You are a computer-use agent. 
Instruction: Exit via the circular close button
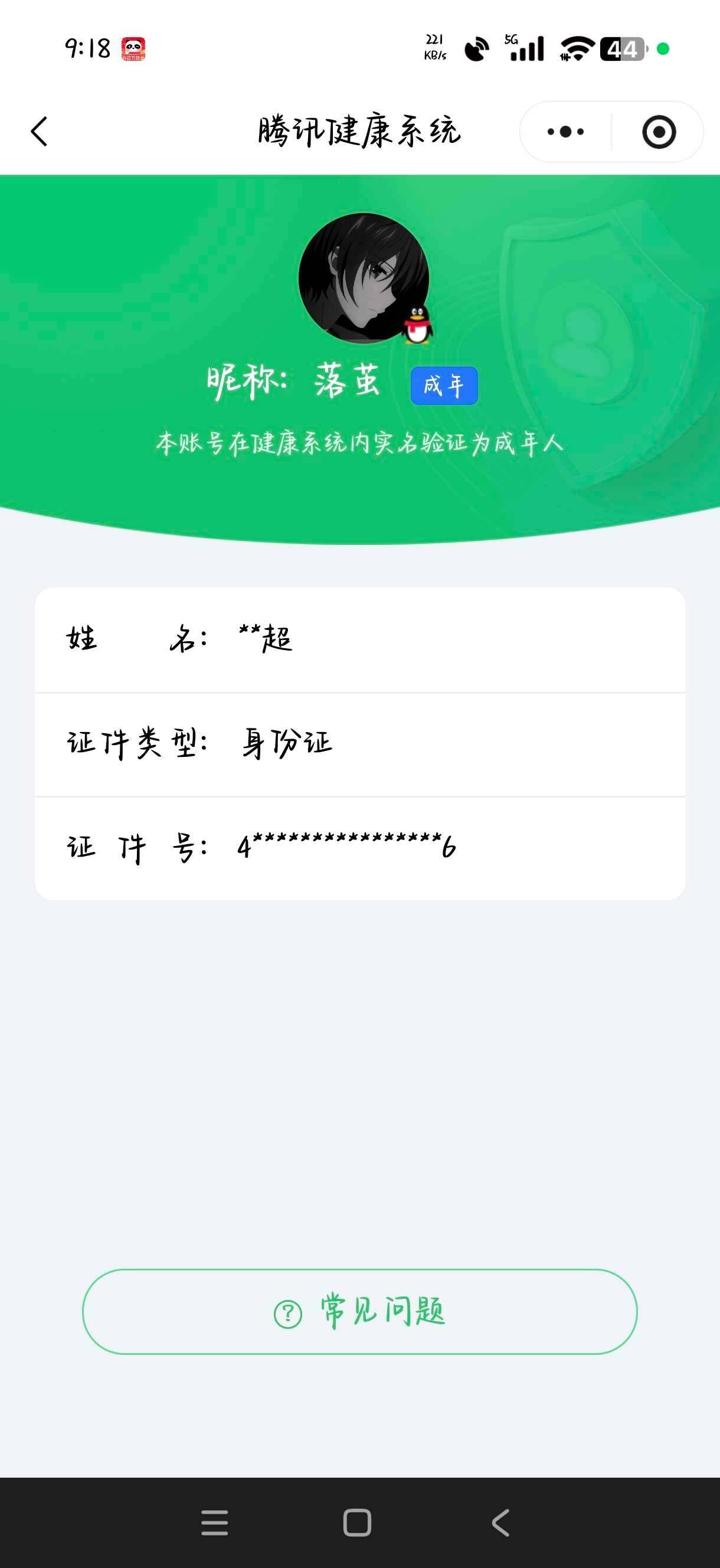point(658,132)
